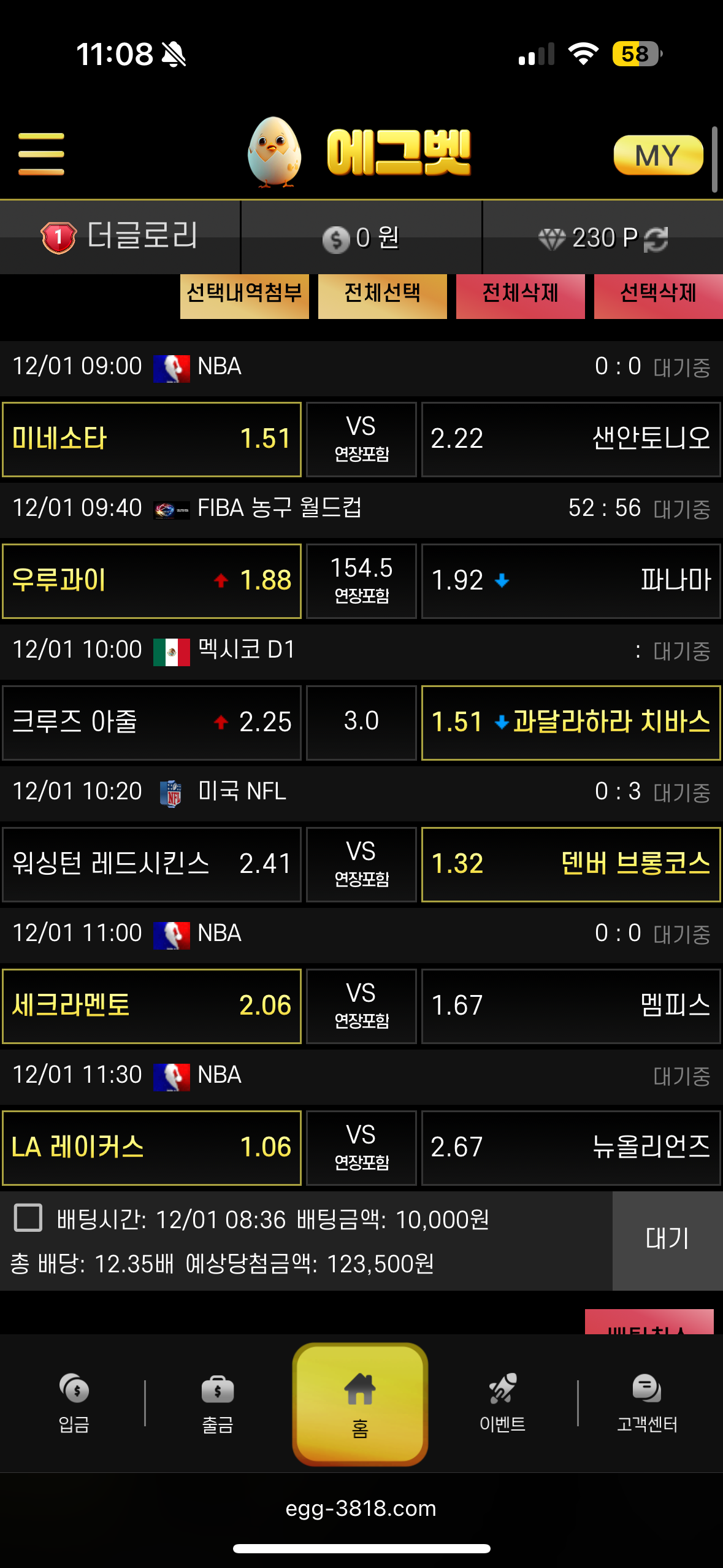Select 미네소타 at odds 1.51

151,439
